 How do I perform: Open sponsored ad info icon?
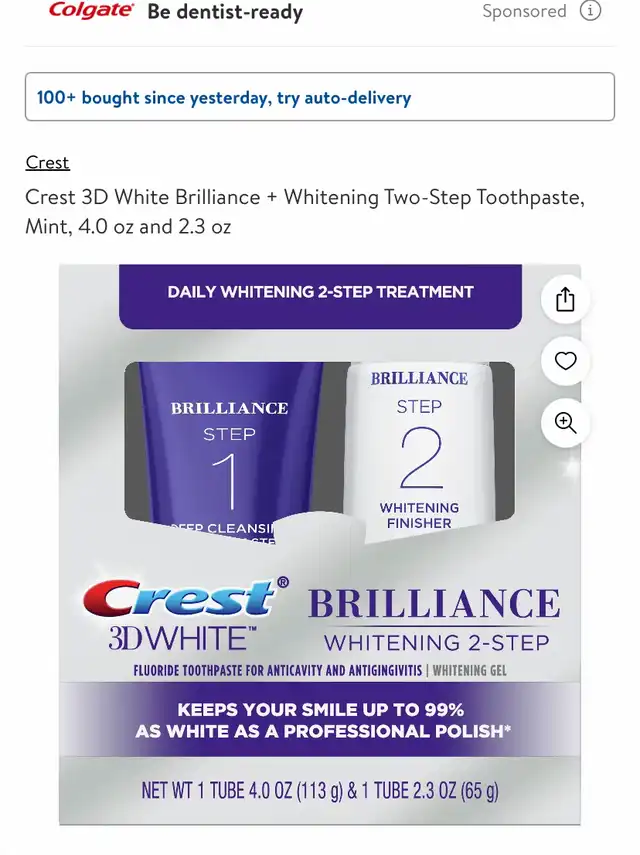coord(591,12)
